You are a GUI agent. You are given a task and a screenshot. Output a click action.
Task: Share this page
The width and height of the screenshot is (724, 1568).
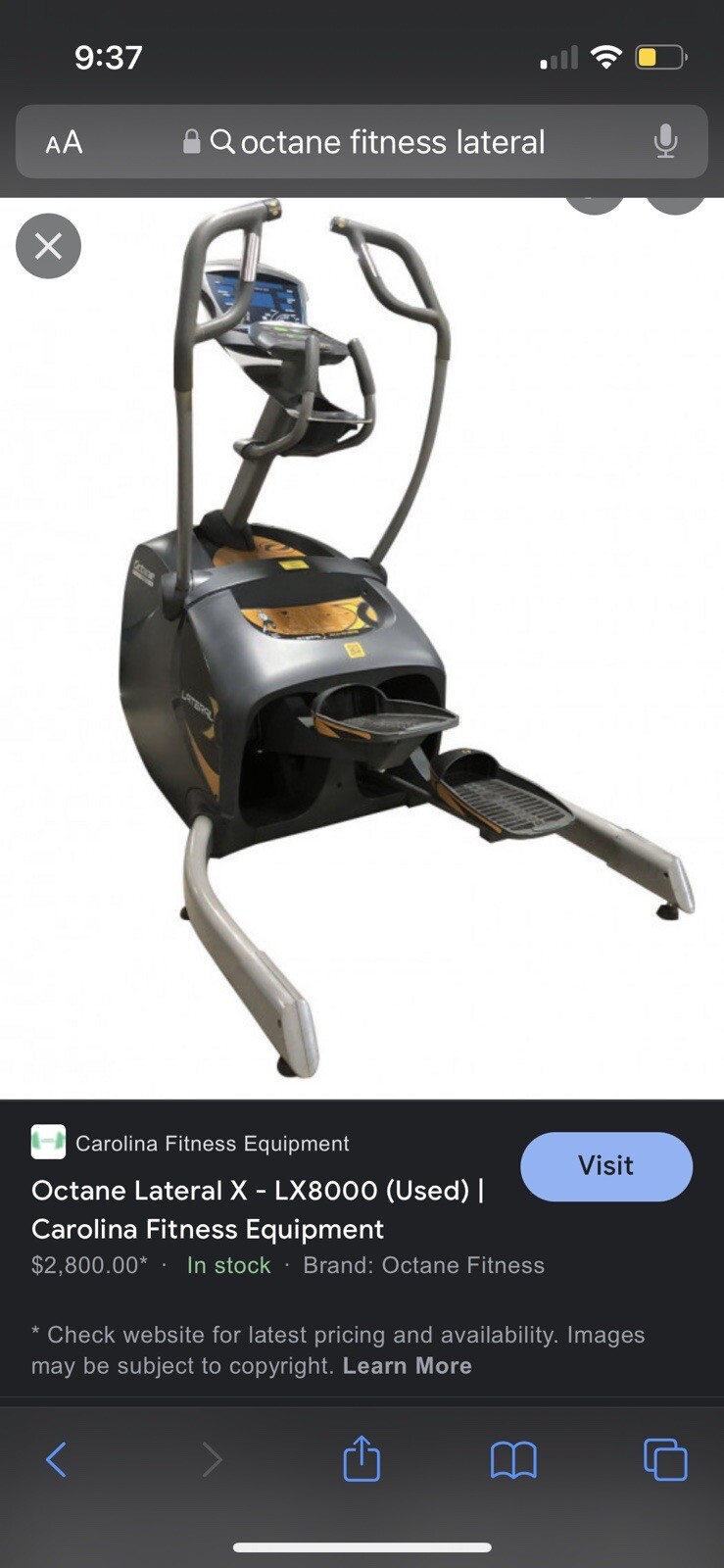[x=362, y=1459]
